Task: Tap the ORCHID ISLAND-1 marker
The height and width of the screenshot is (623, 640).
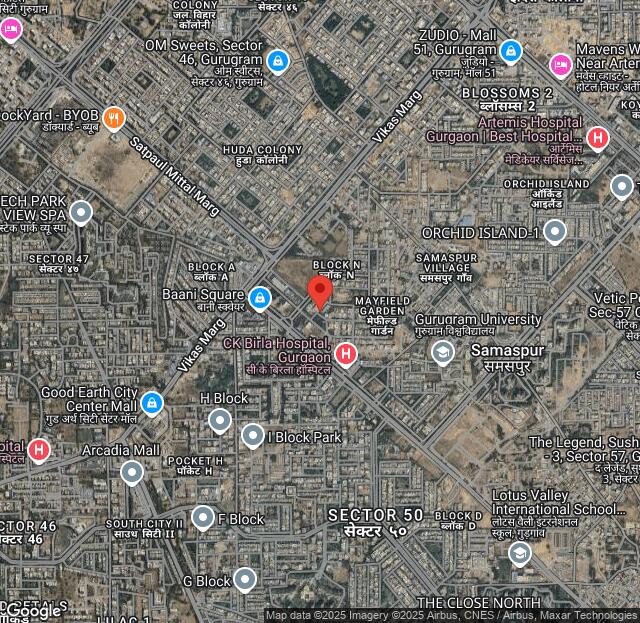Action: click(555, 233)
